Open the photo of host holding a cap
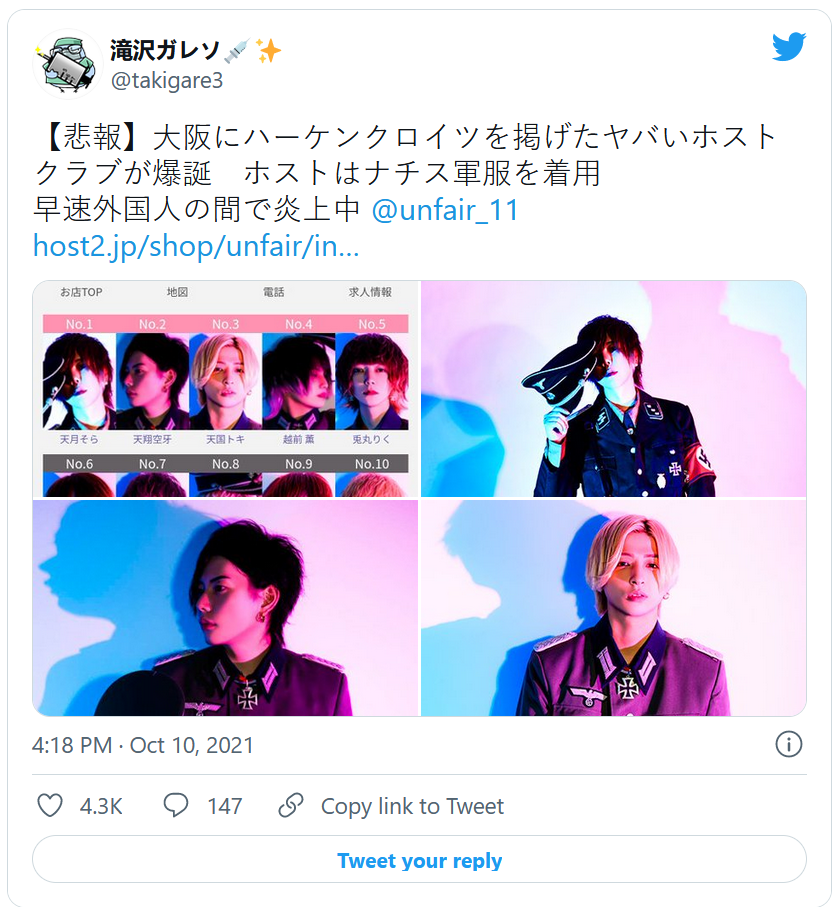840x922 pixels. [x=613, y=389]
